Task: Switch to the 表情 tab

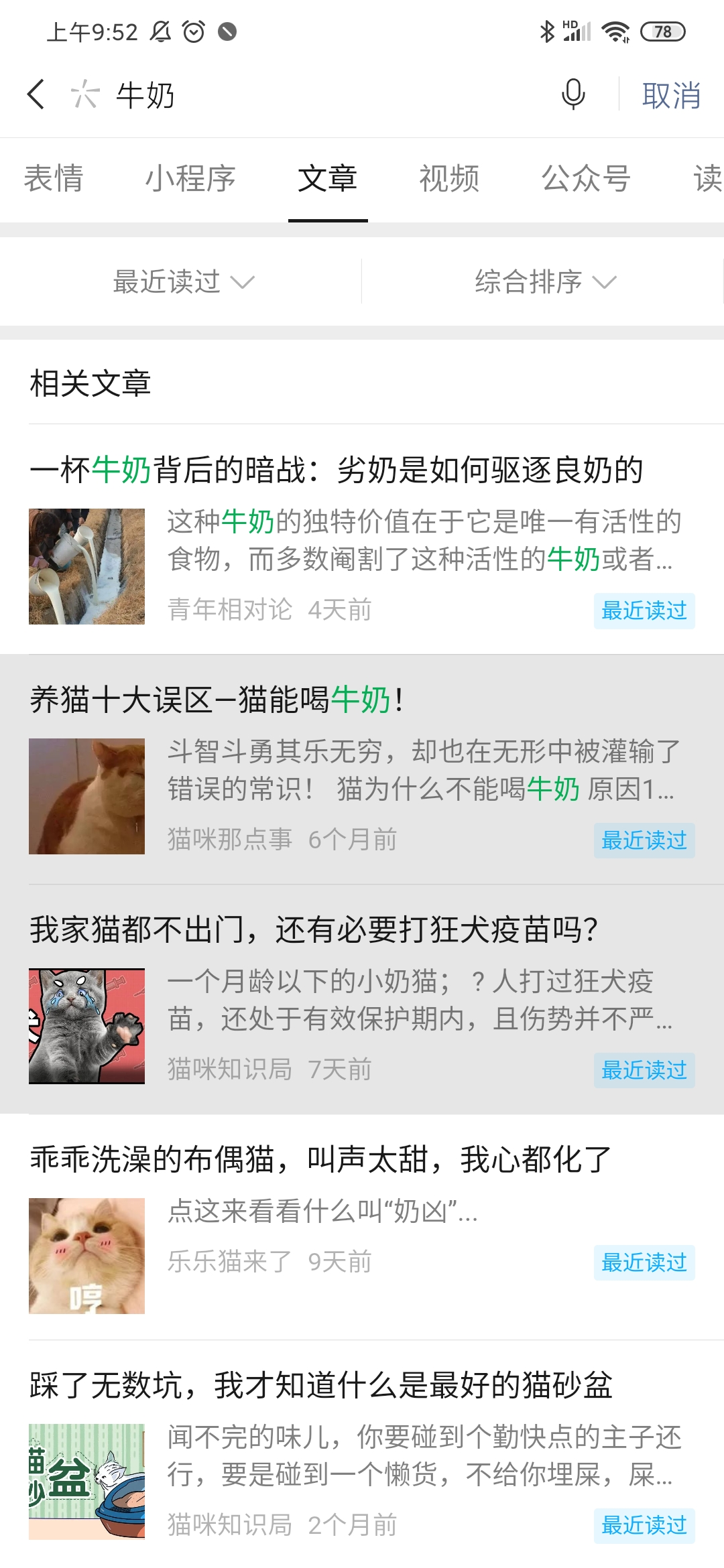Action: (54, 179)
